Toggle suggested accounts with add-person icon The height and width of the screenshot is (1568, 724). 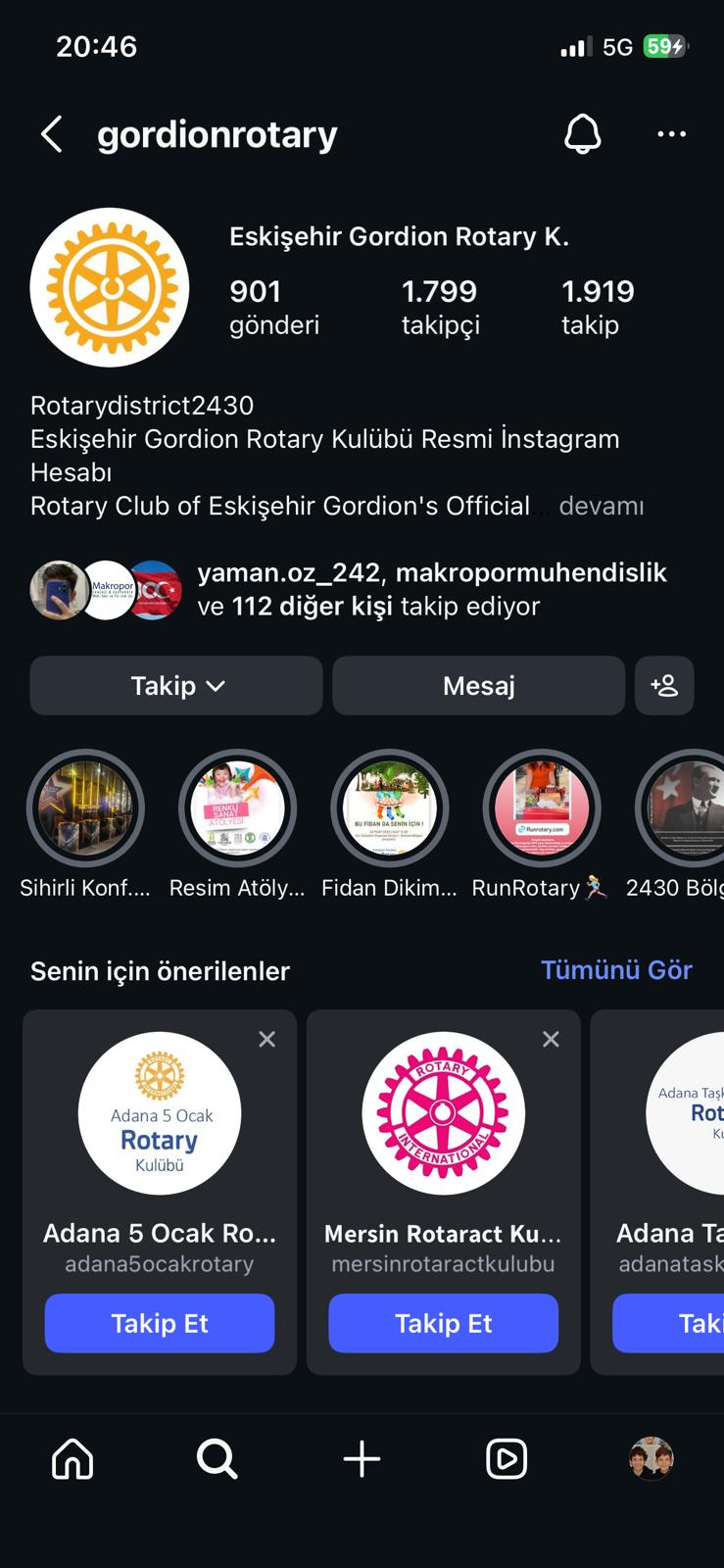664,686
